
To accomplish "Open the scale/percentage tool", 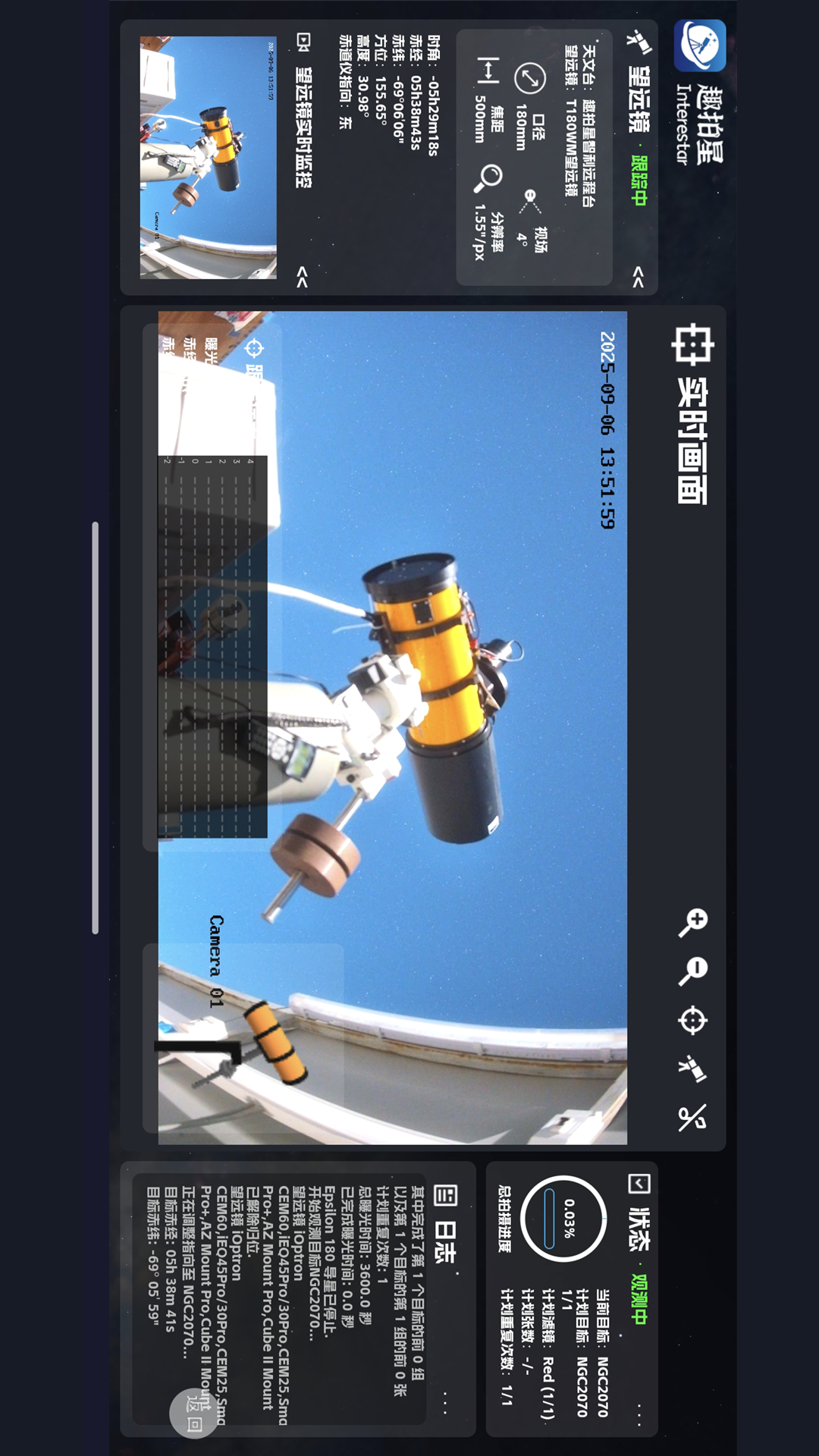I will 692,1116.
